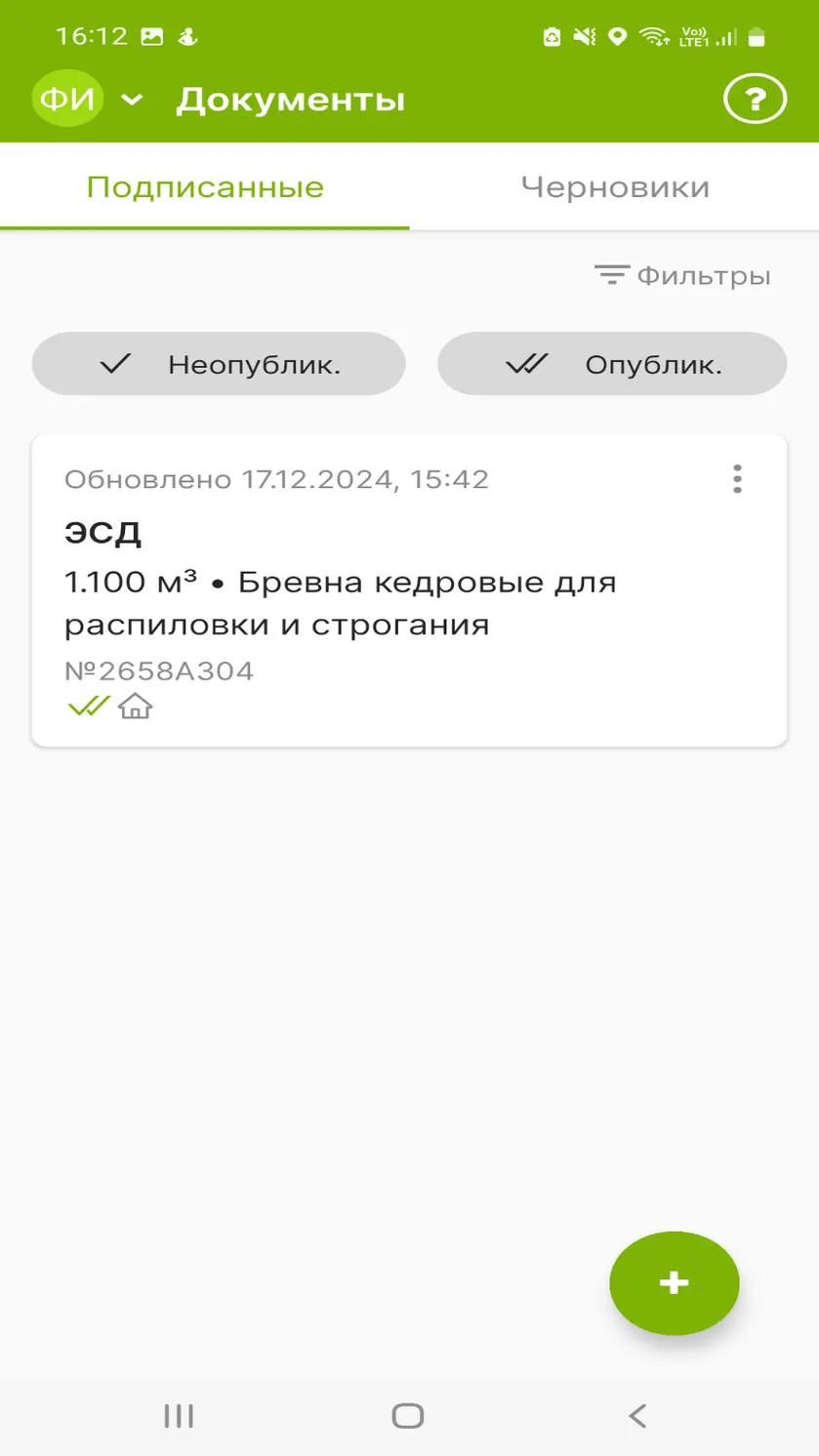Create a new document with plus button
The image size is (819, 1456).
click(675, 1282)
